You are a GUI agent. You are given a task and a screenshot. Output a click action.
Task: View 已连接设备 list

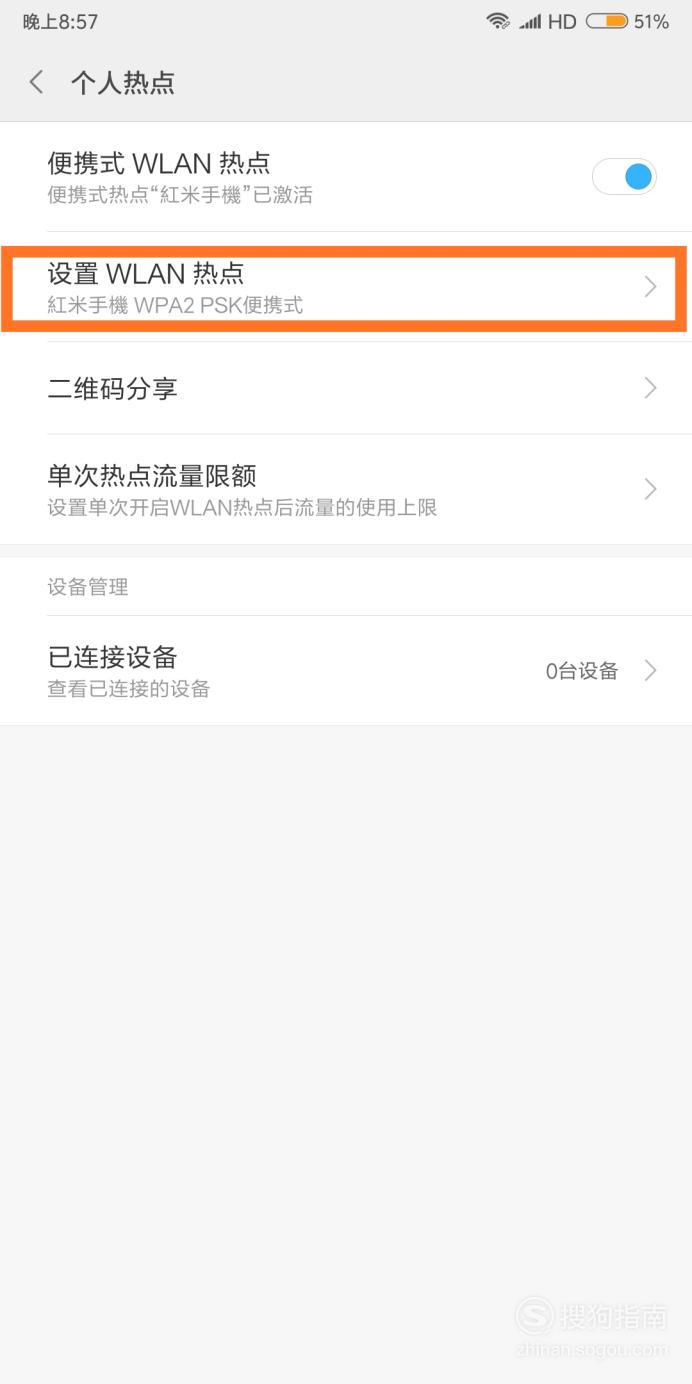click(346, 671)
